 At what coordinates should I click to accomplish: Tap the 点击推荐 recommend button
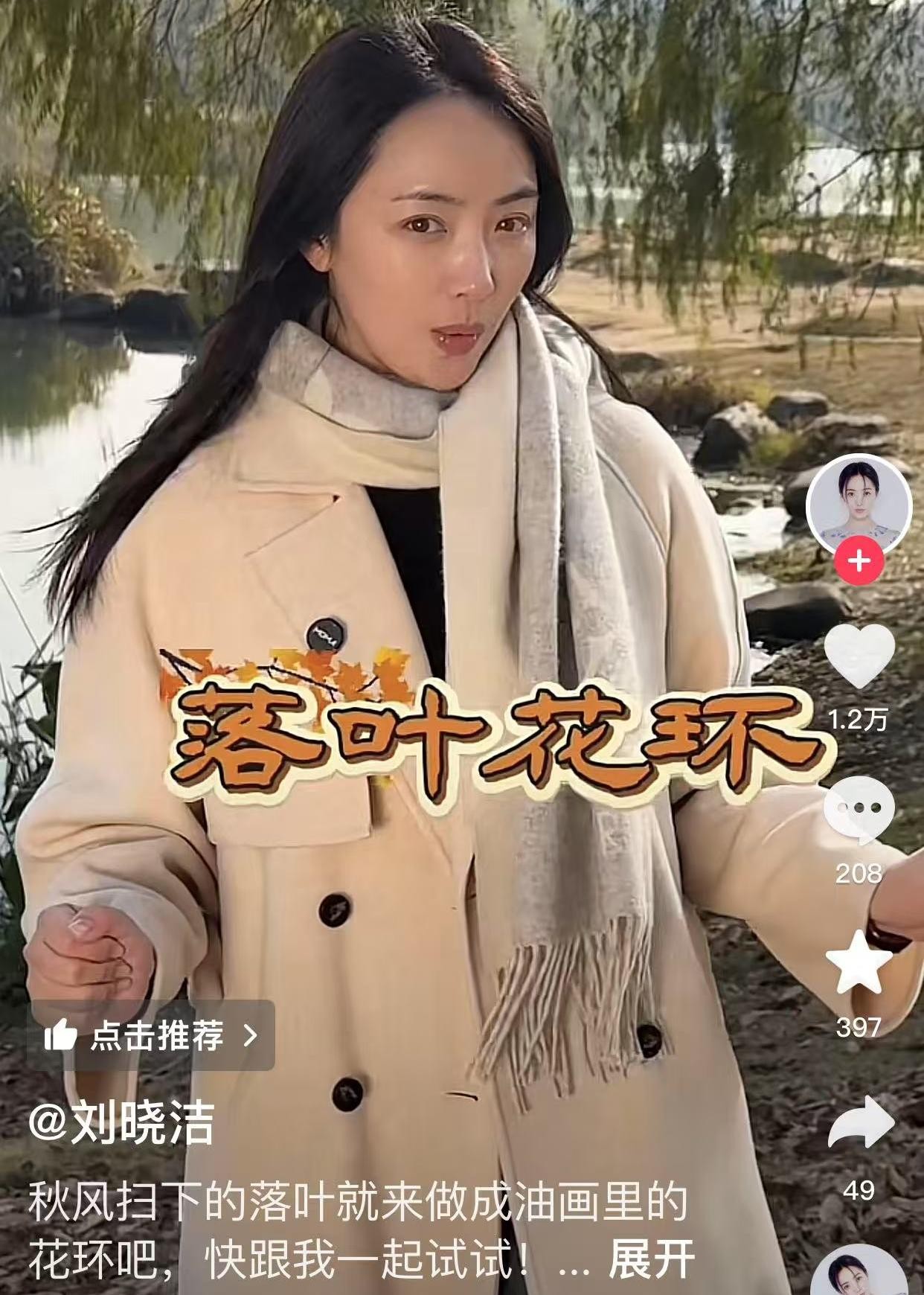click(x=151, y=1035)
